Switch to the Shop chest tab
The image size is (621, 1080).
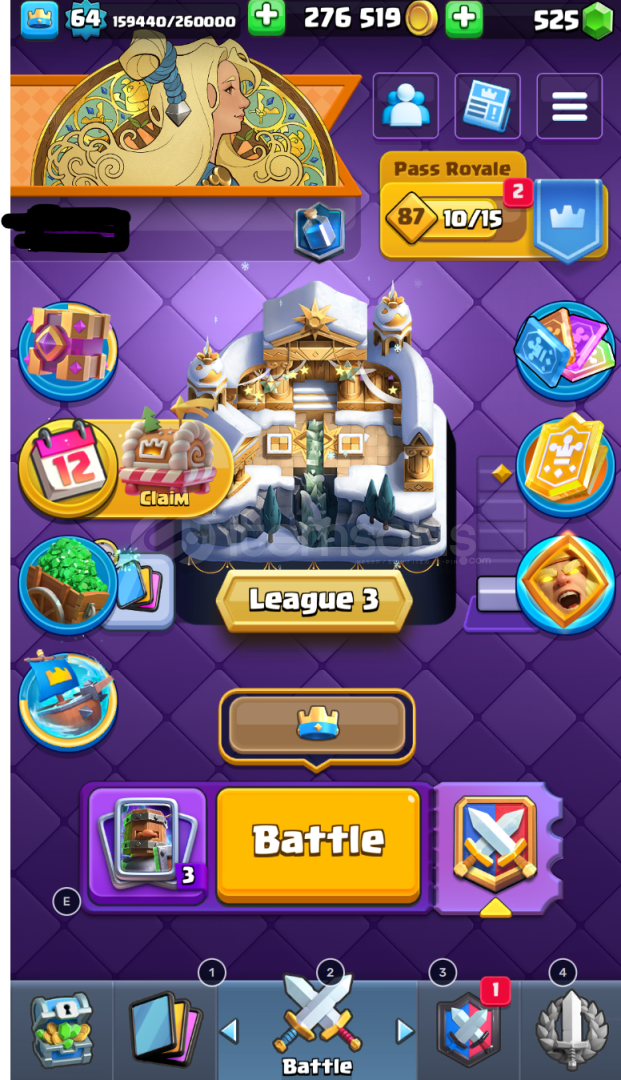[x=61, y=1030]
